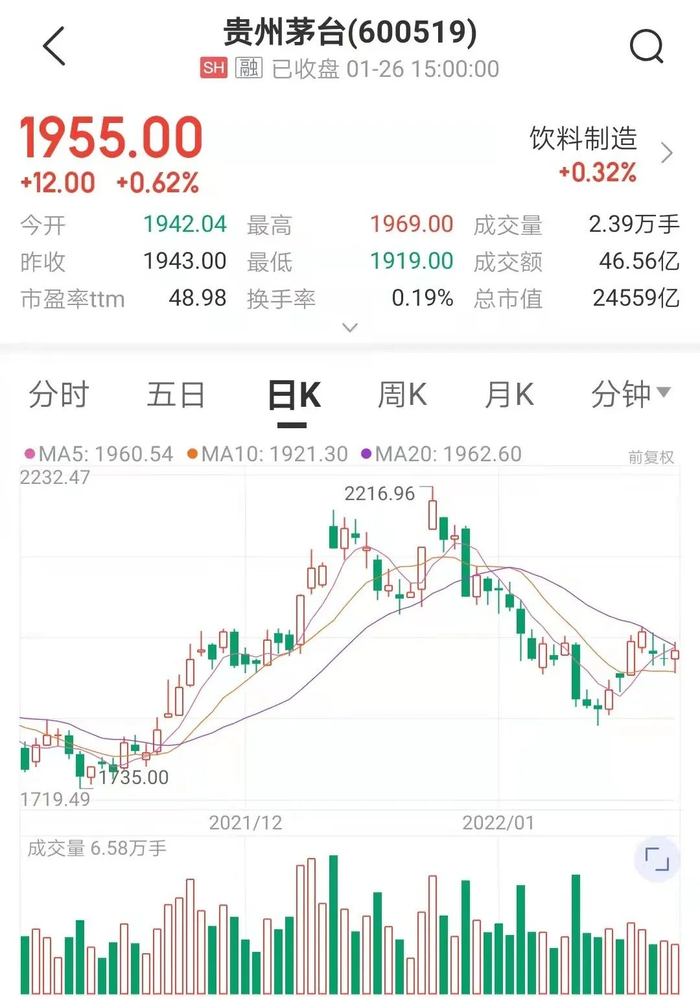Screen dimensions: 700x999
Task: Expand the chart to full screen
Action: tap(656, 860)
